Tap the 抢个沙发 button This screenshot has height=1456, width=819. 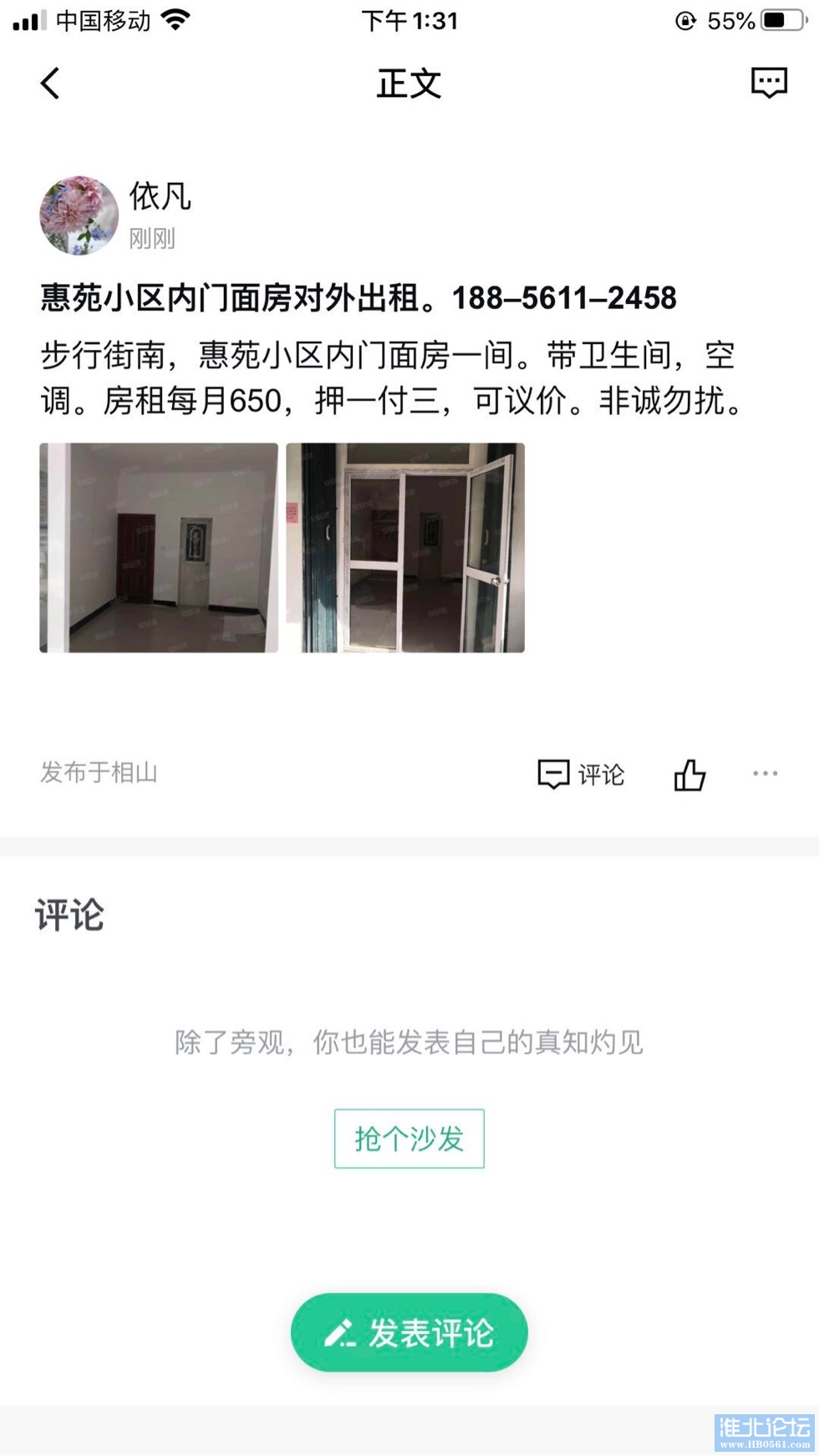point(409,1139)
